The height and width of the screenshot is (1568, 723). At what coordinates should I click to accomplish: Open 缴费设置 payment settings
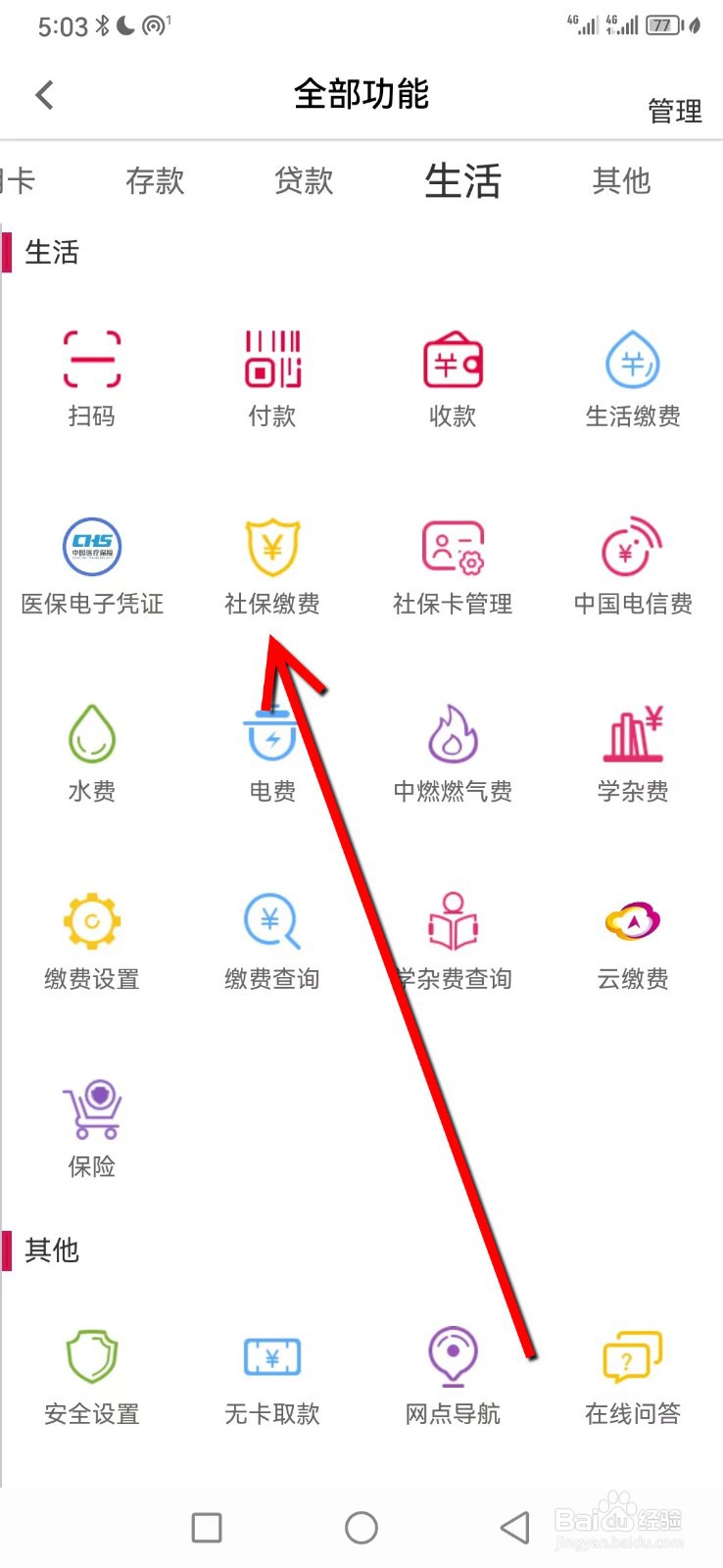pyautogui.click(x=92, y=939)
